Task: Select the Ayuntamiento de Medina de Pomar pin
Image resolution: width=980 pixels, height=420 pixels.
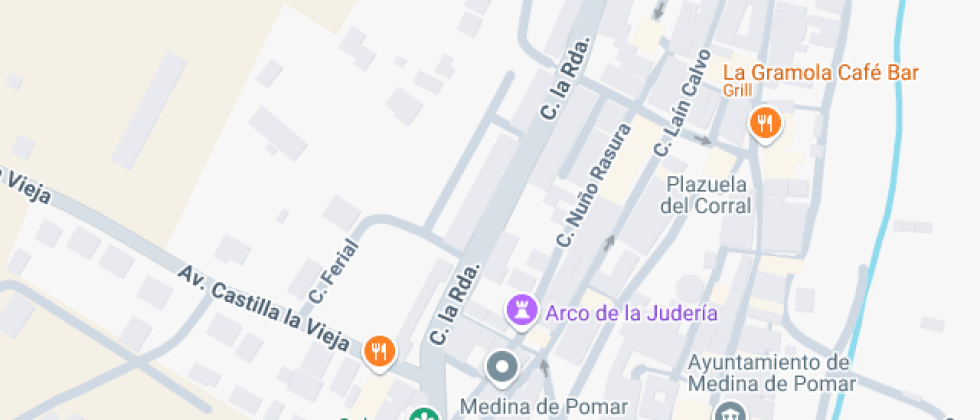Action: click(728, 411)
